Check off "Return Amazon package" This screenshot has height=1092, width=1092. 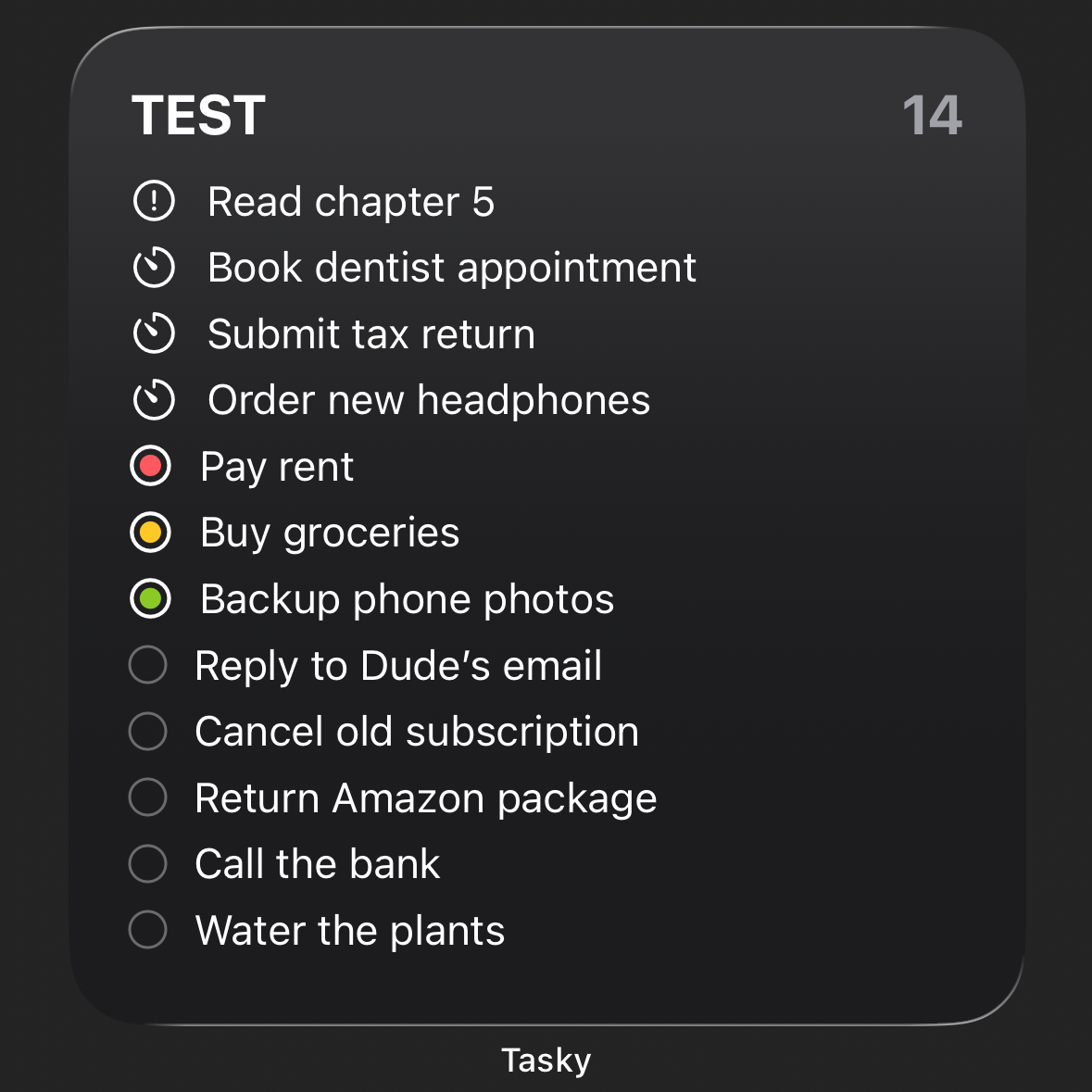point(148,797)
